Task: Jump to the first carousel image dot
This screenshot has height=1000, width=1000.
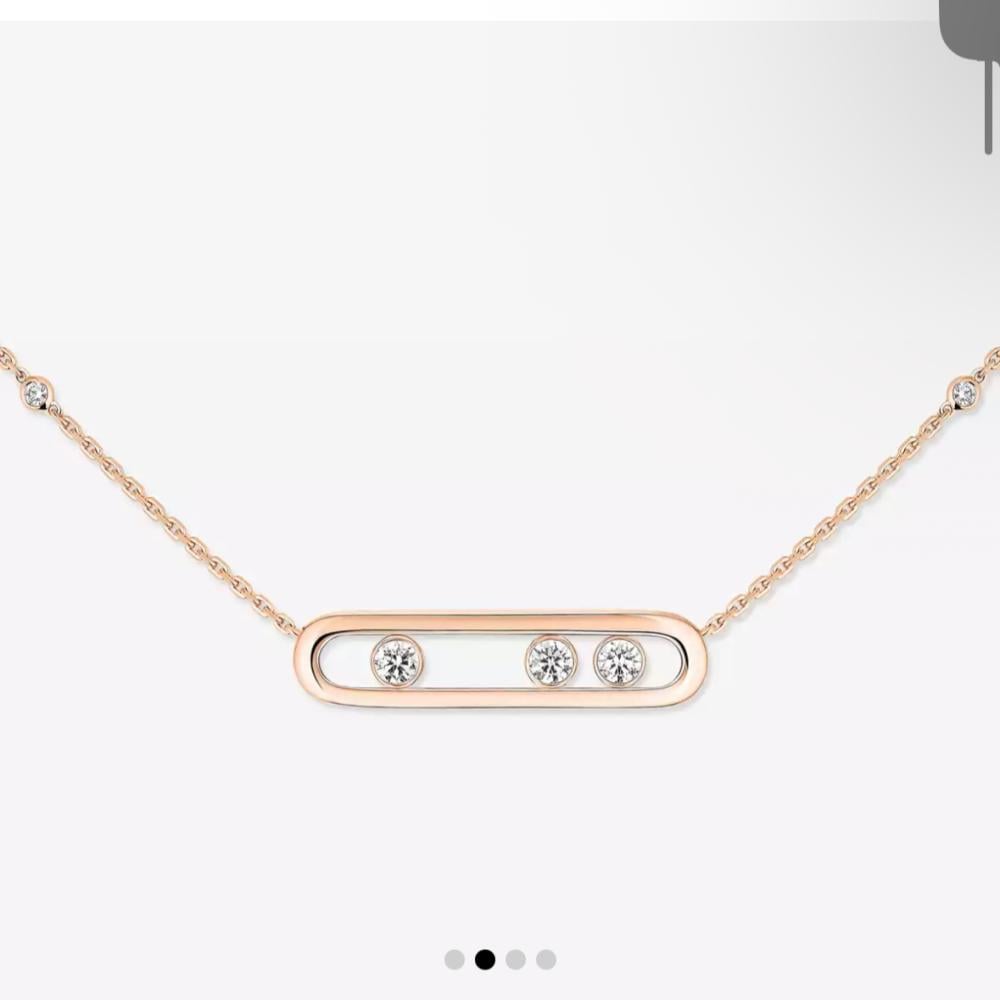Action: coord(454,960)
